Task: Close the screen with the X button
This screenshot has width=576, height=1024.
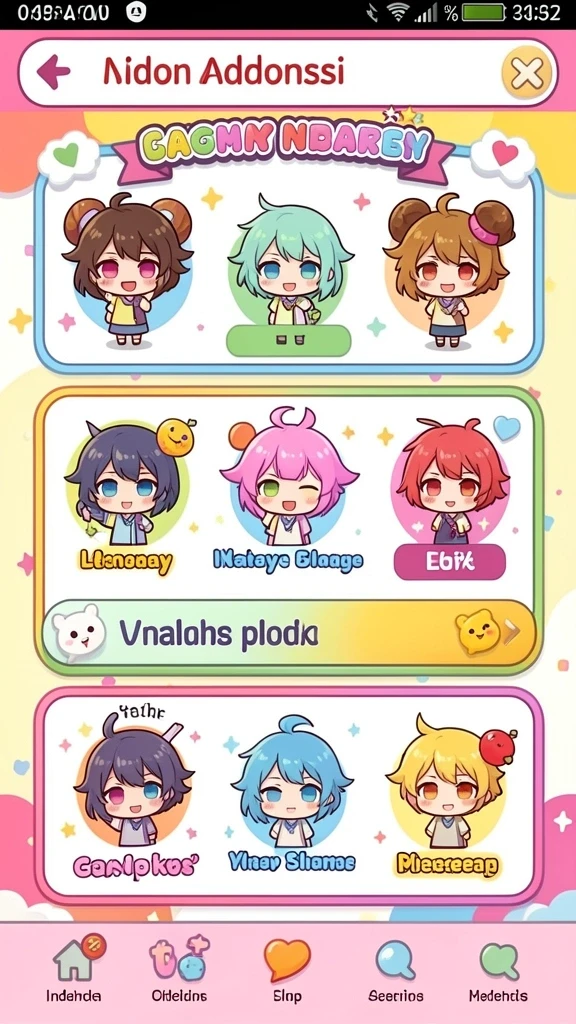Action: (x=526, y=72)
